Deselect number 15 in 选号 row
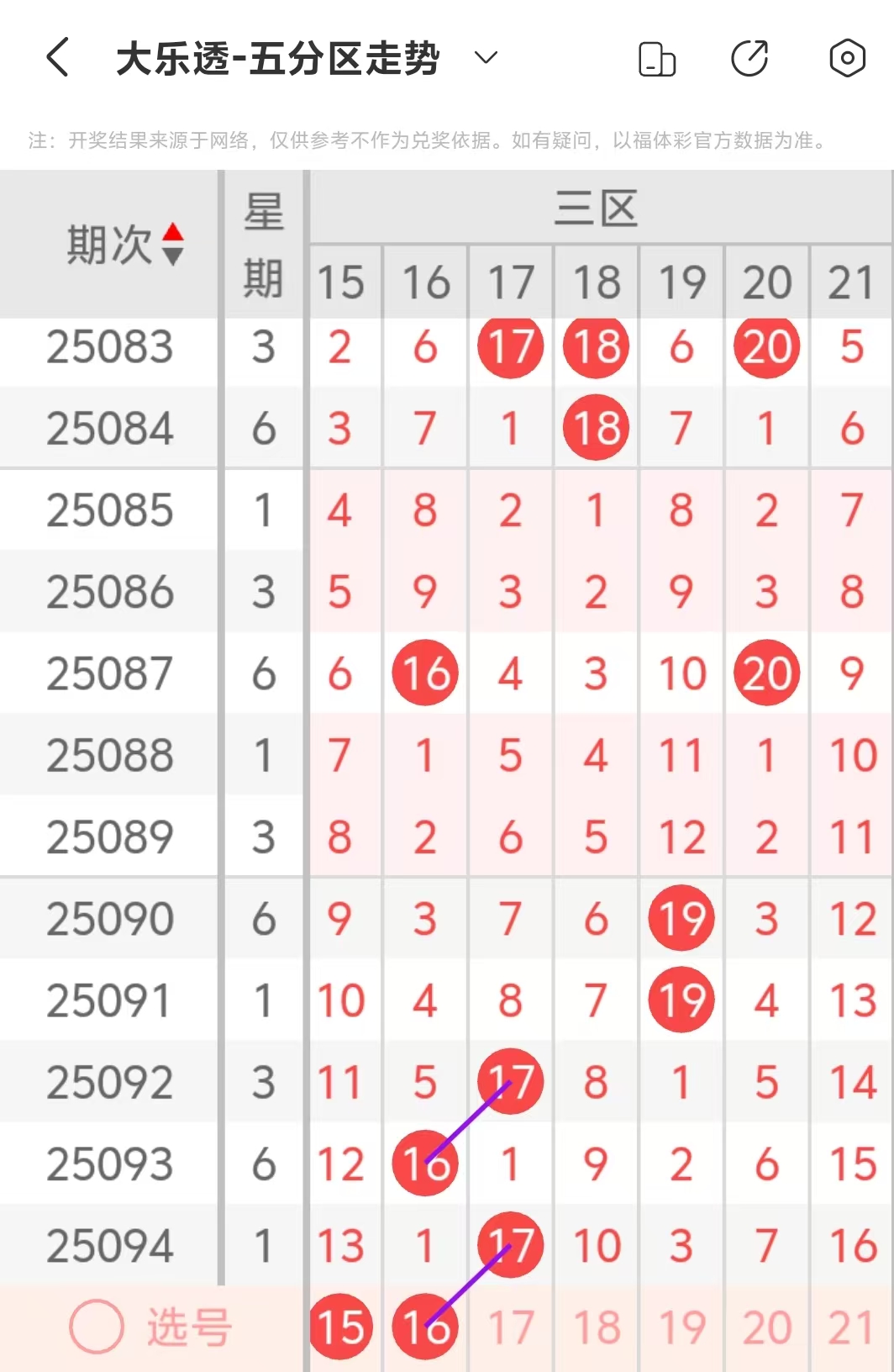The width and height of the screenshot is (894, 1372). tap(340, 1327)
